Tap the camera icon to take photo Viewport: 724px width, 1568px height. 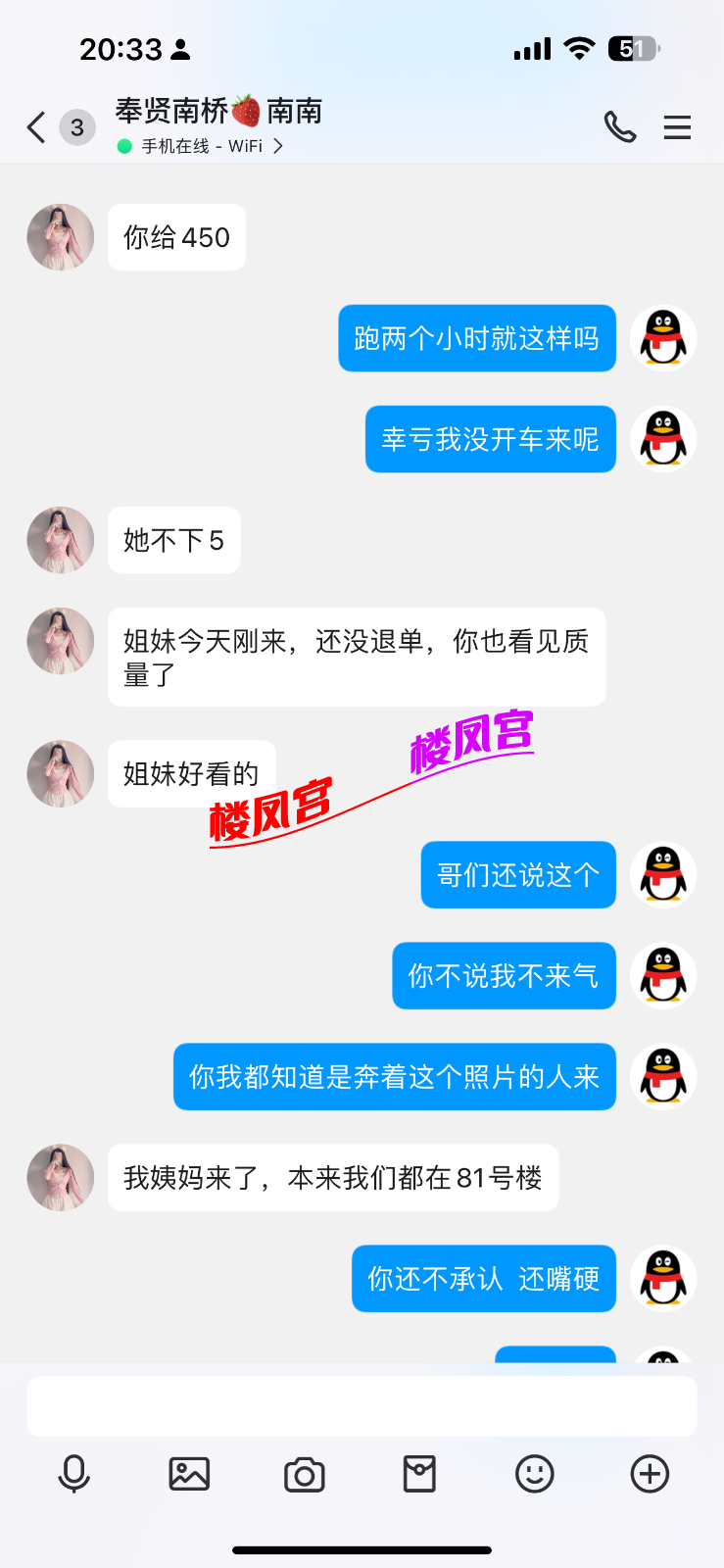(x=304, y=1472)
